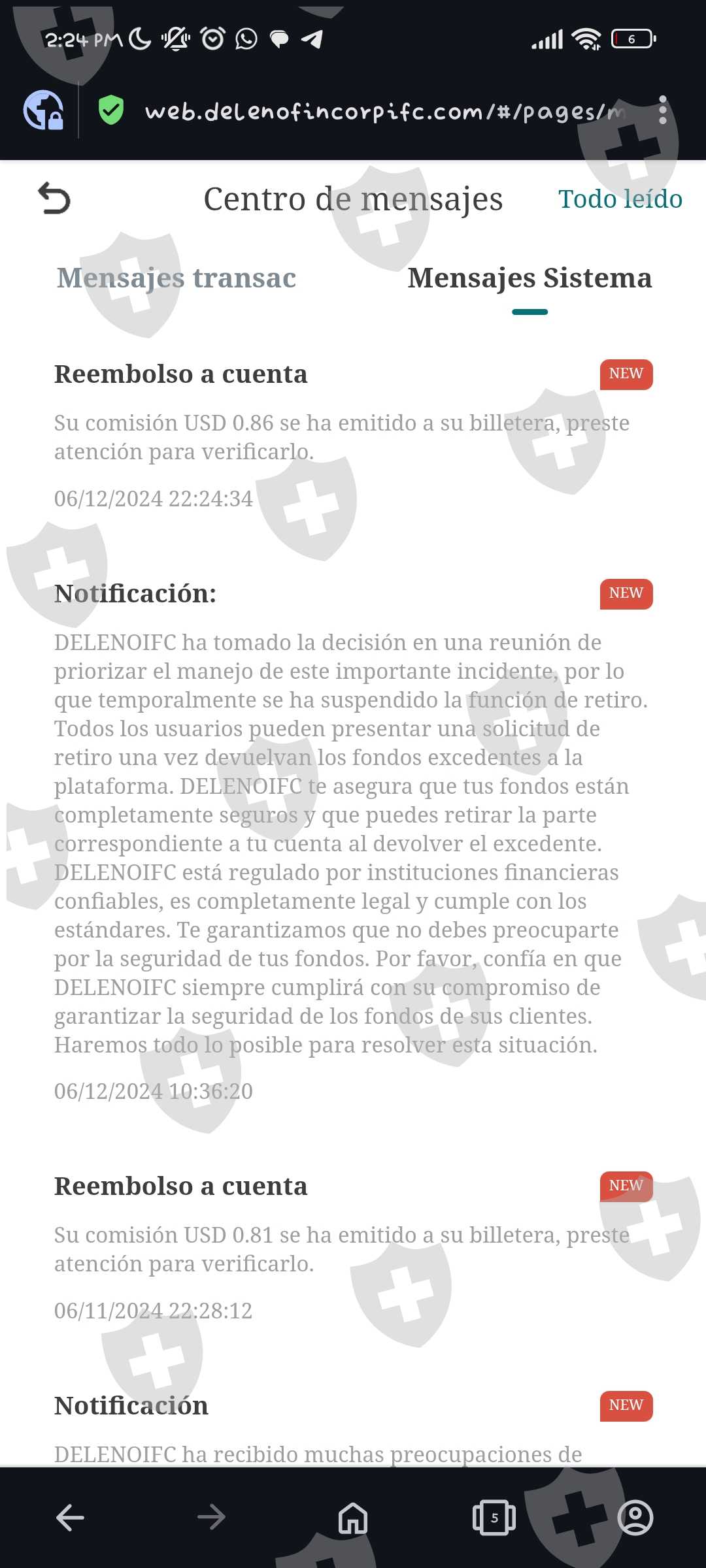706x1568 pixels.
Task: Mark all messages with Todo leído
Action: coord(620,199)
